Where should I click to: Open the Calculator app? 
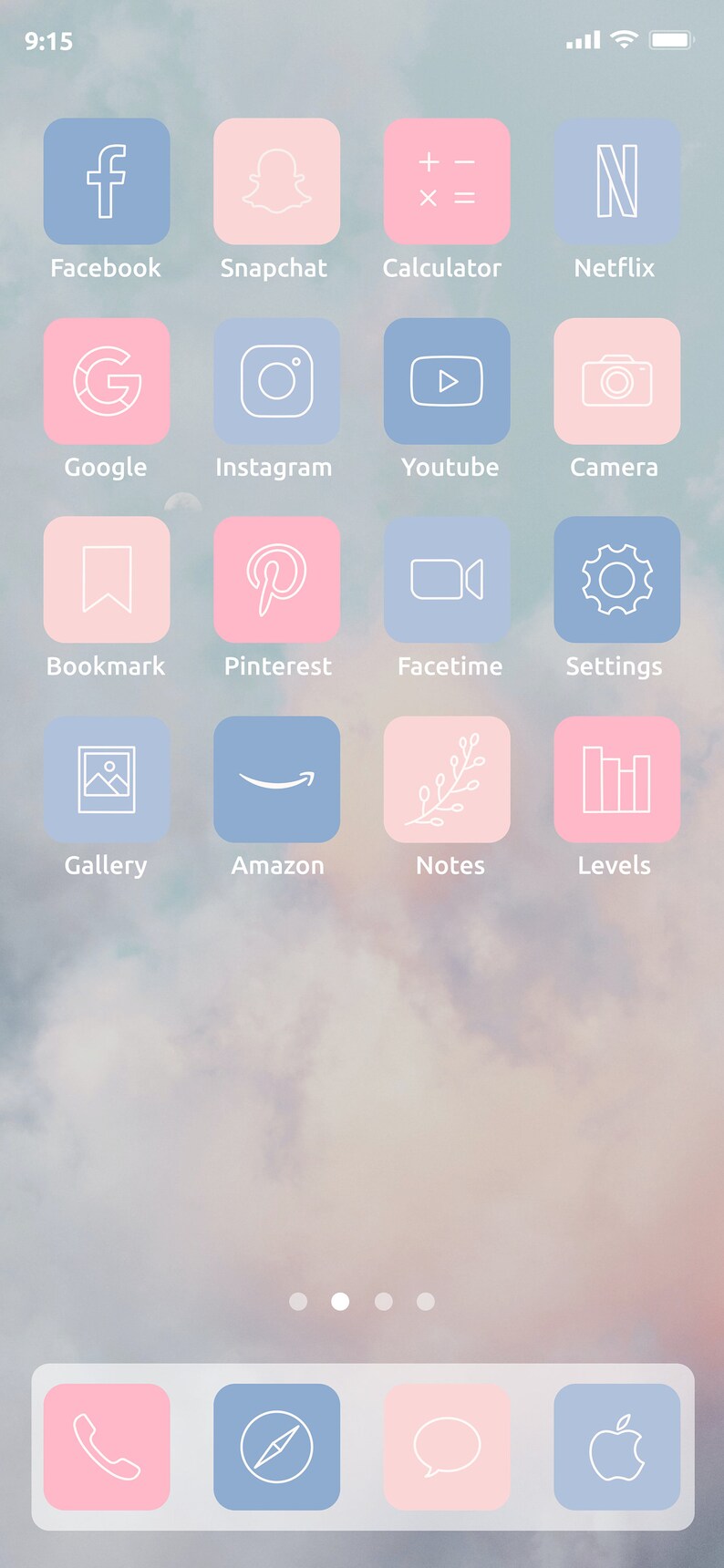(x=447, y=181)
